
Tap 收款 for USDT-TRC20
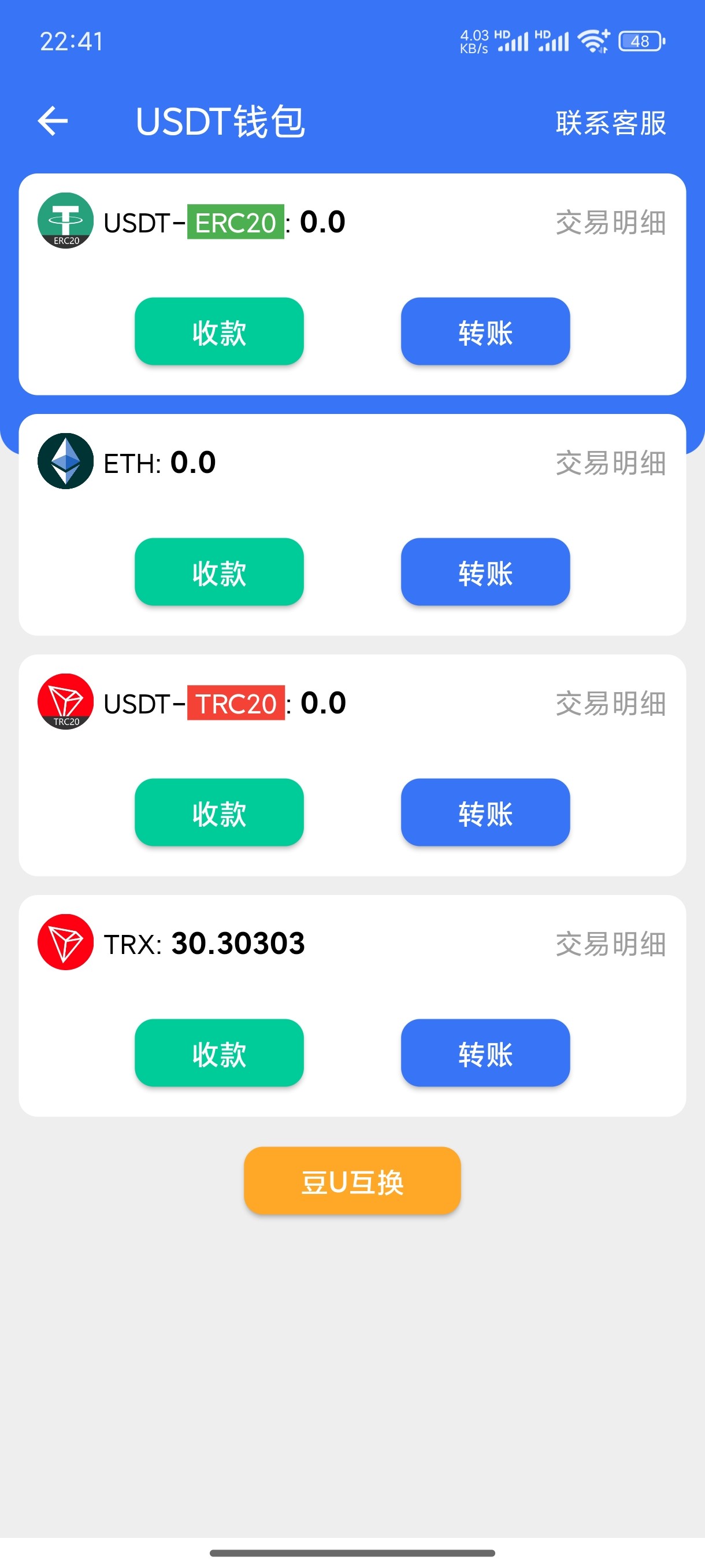(219, 812)
